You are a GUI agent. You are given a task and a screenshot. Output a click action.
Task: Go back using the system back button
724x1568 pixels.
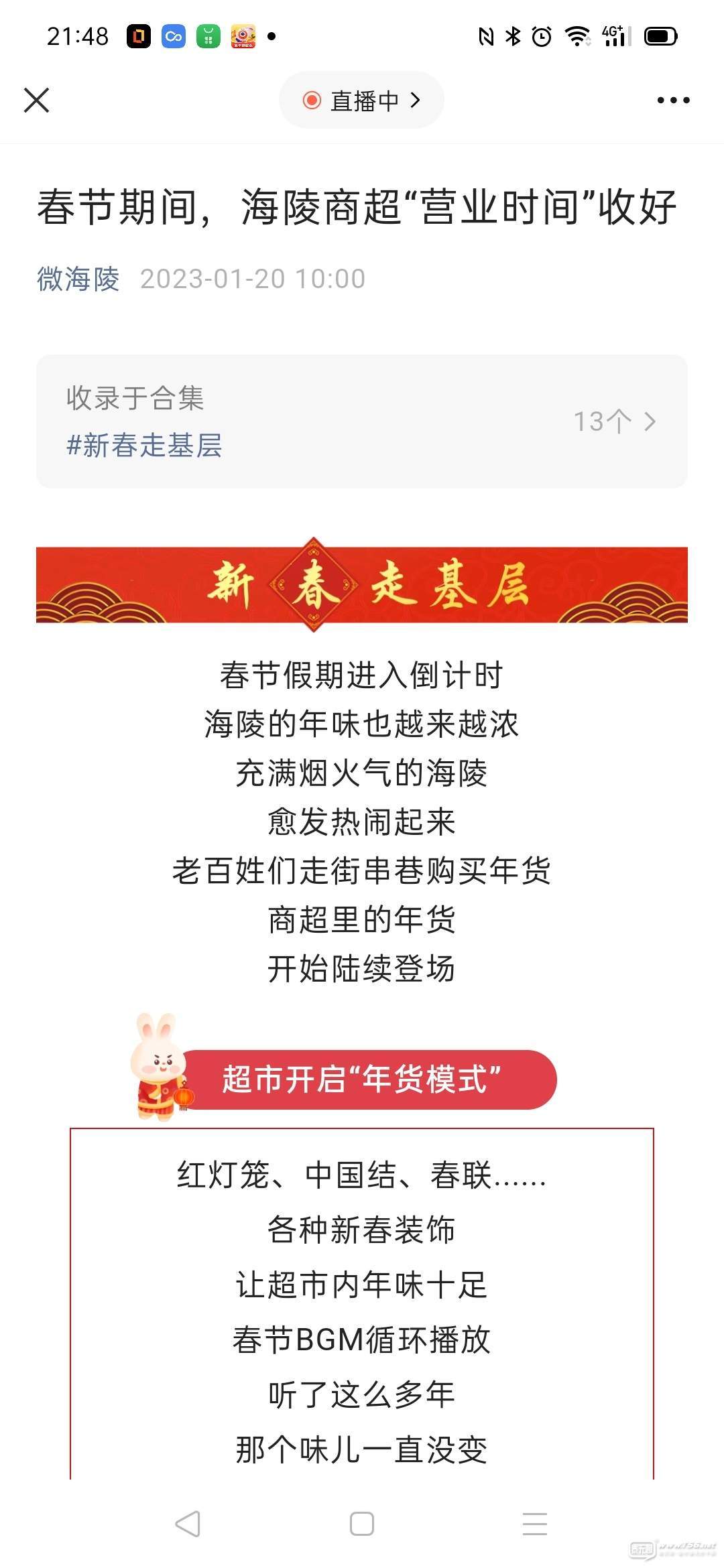188,1524
